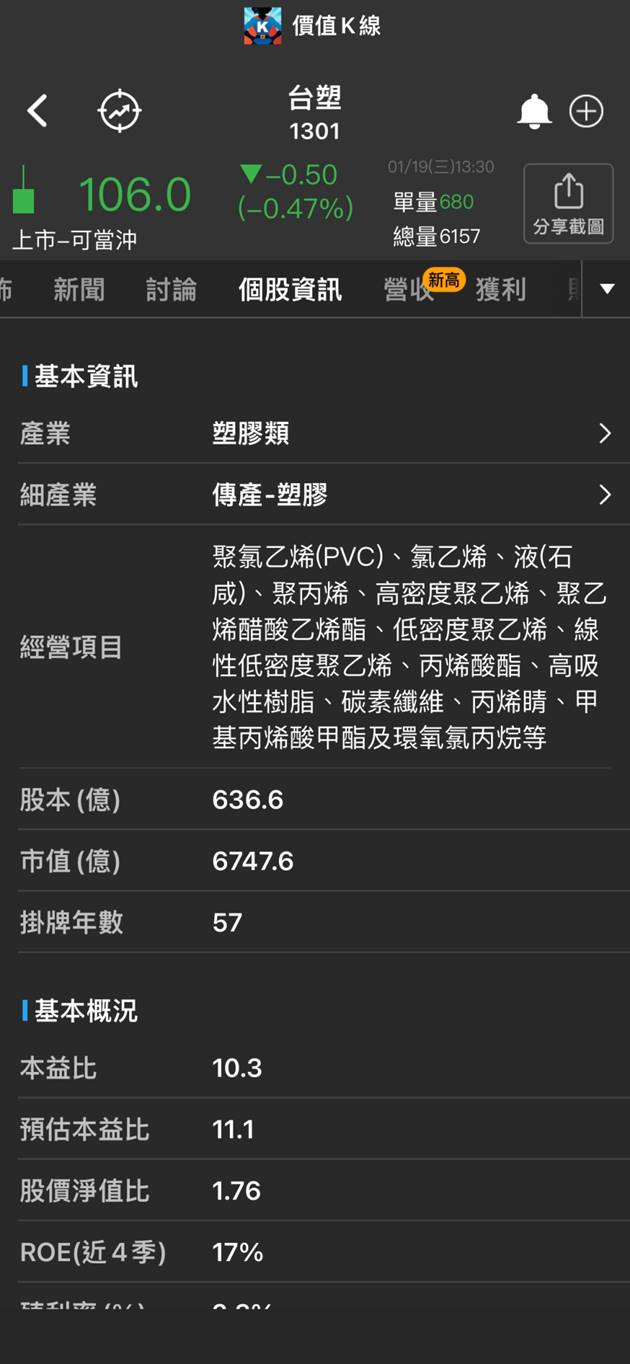Select the 個股資訊 tab
Image resolution: width=630 pixels, height=1364 pixels.
tap(290, 290)
